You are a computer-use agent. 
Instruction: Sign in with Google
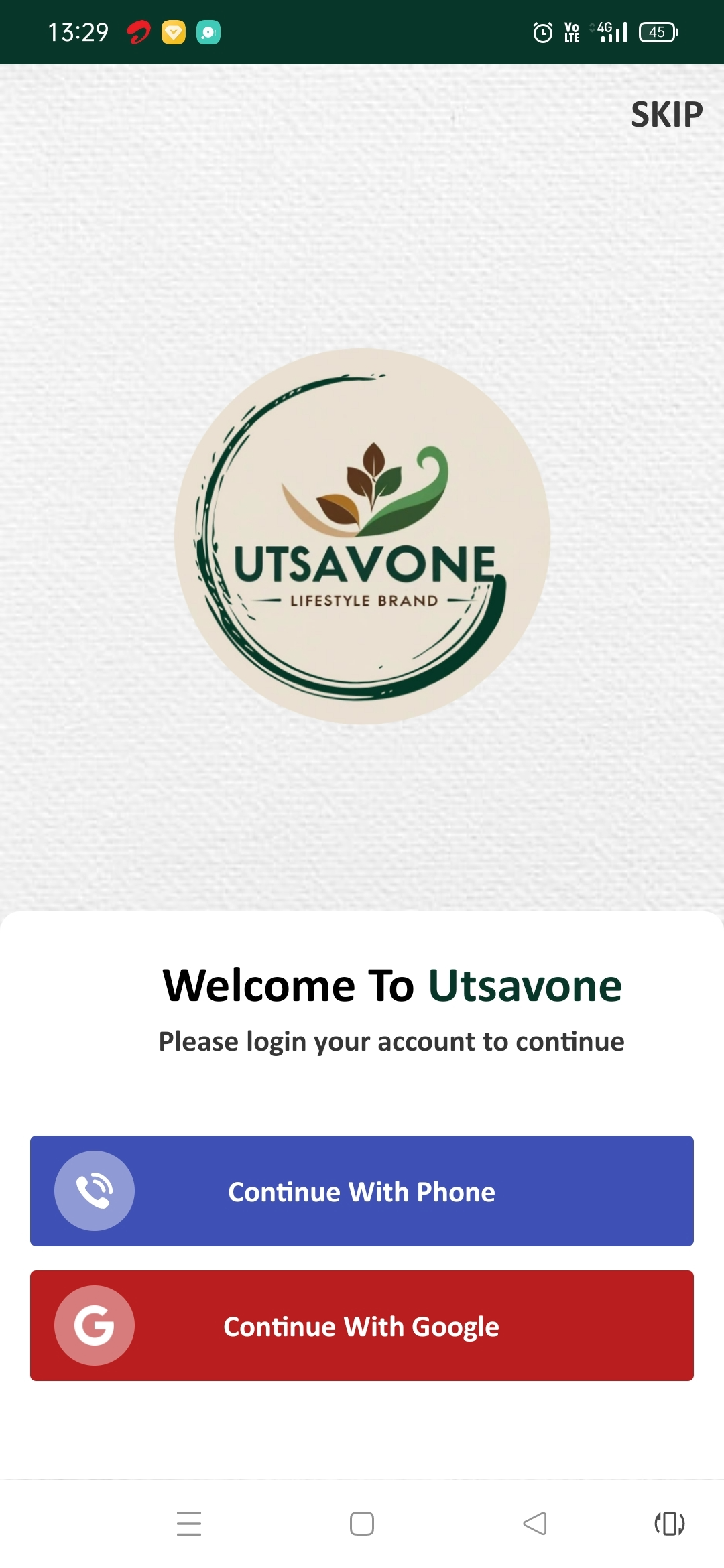(x=362, y=1325)
